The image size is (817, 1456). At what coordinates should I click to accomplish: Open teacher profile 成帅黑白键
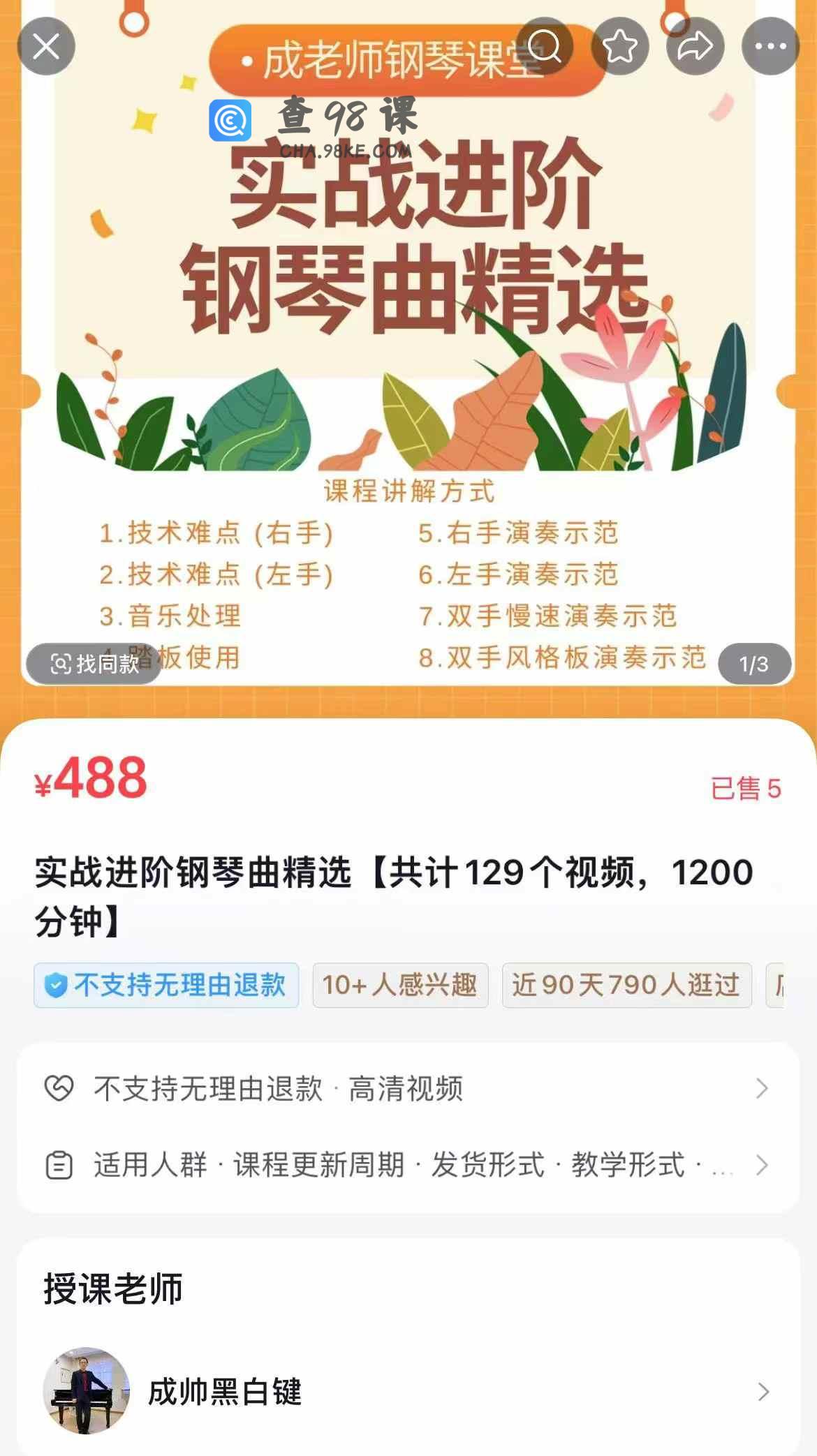click(x=408, y=1392)
